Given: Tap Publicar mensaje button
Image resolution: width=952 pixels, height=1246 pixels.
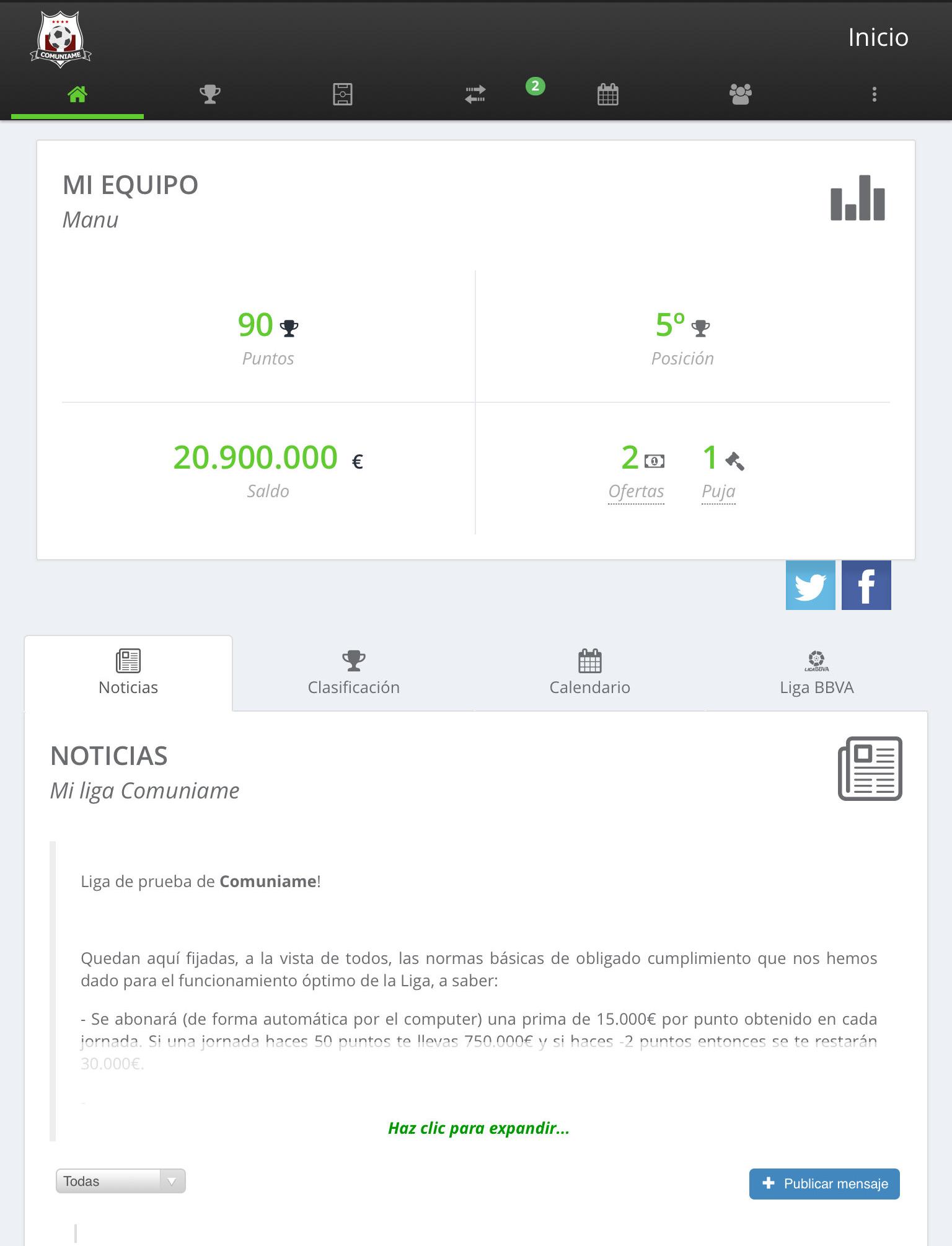Looking at the screenshot, I should coord(824,1183).
